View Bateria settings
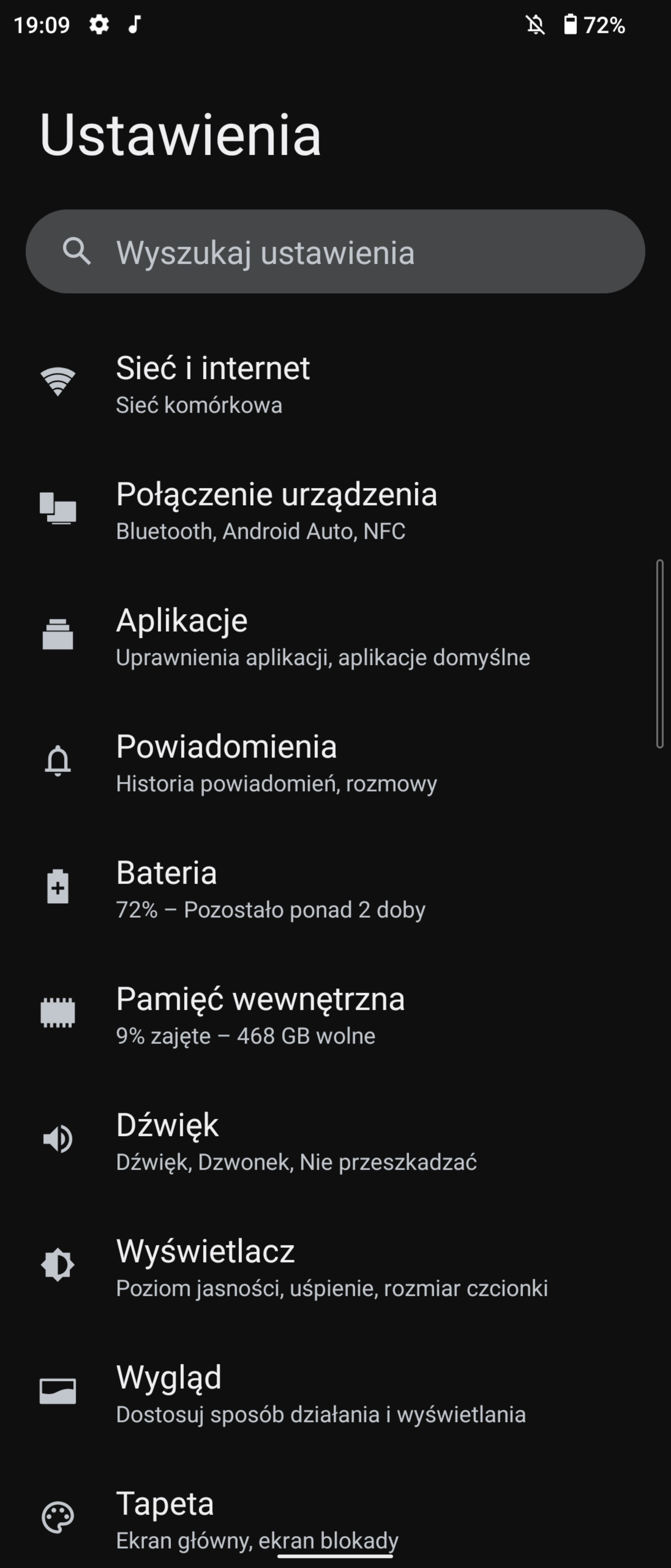This screenshot has height=1568, width=671. 335,889
